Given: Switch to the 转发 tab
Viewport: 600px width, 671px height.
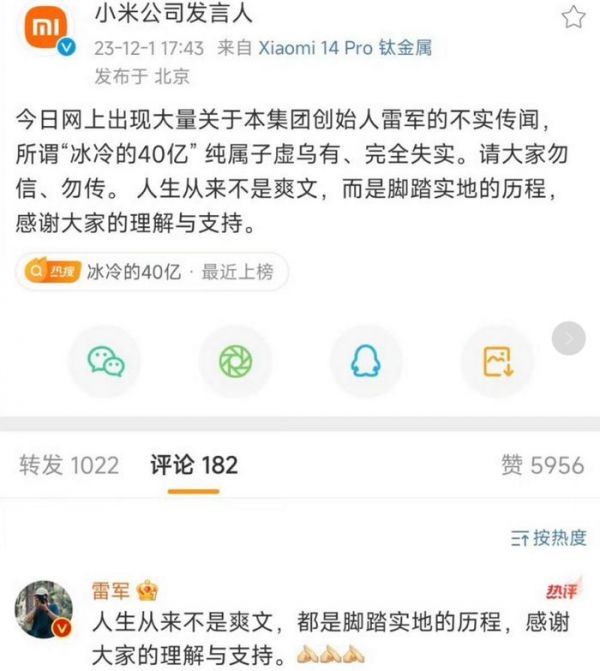Looking at the screenshot, I should (x=69, y=465).
